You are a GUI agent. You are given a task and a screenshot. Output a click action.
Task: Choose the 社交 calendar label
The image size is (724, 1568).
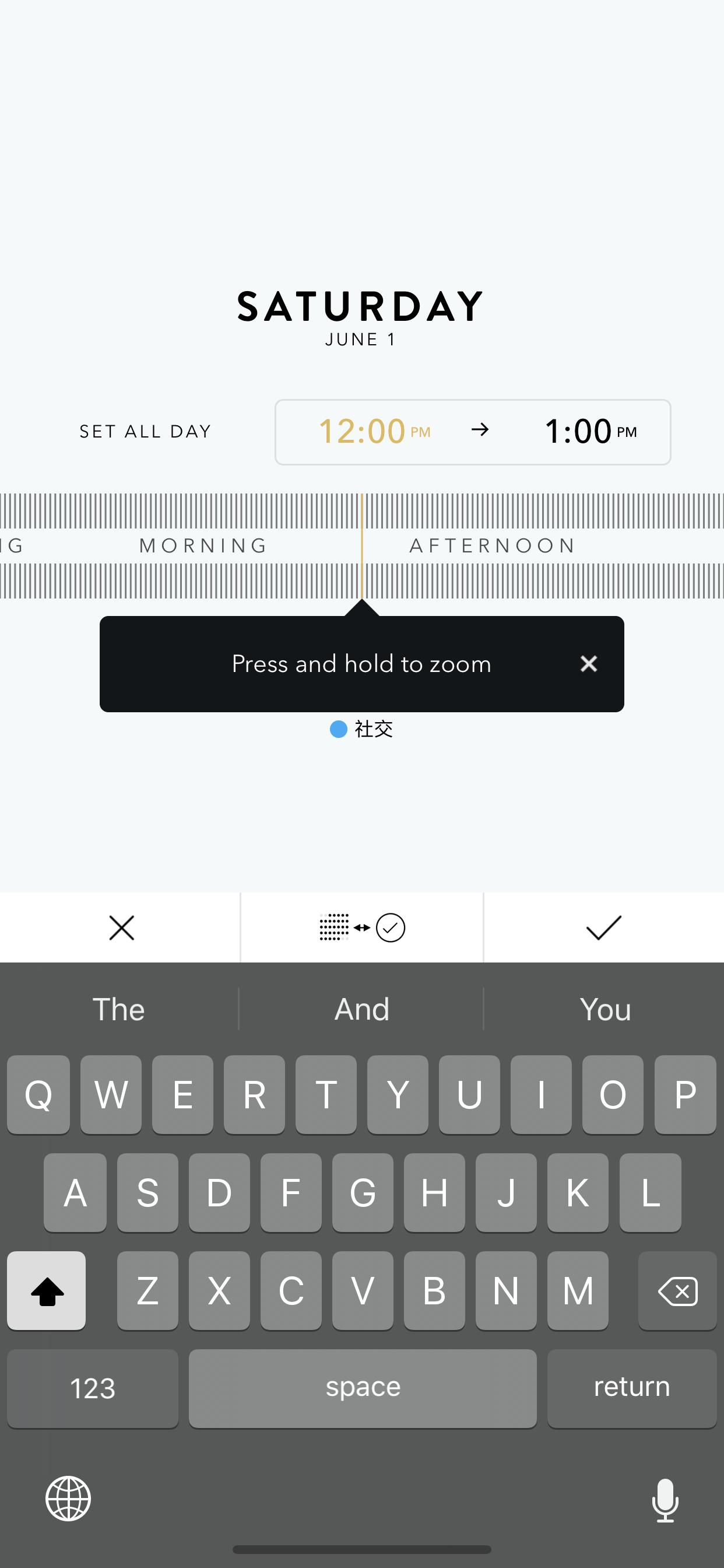(361, 729)
